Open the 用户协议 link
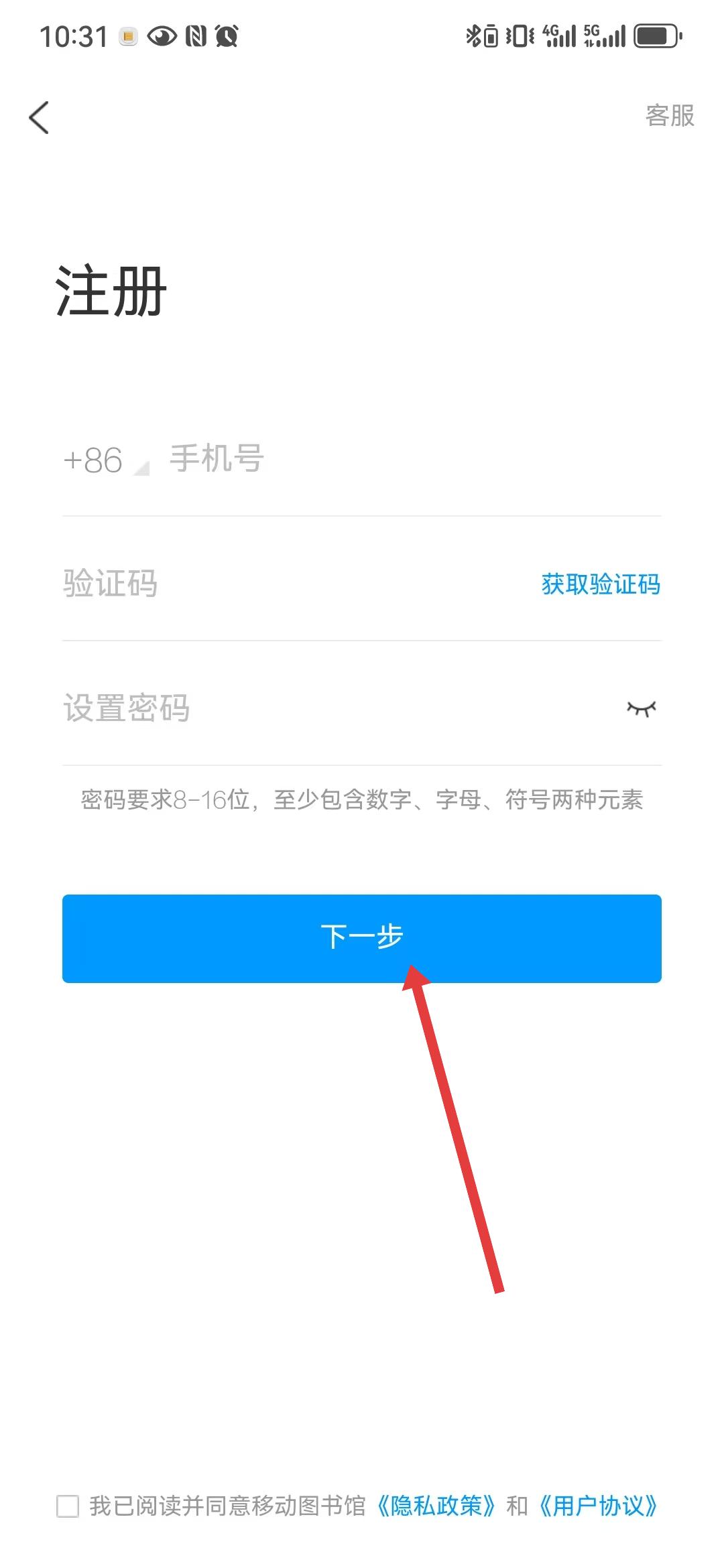The width and height of the screenshot is (724, 1568). pos(598,1507)
